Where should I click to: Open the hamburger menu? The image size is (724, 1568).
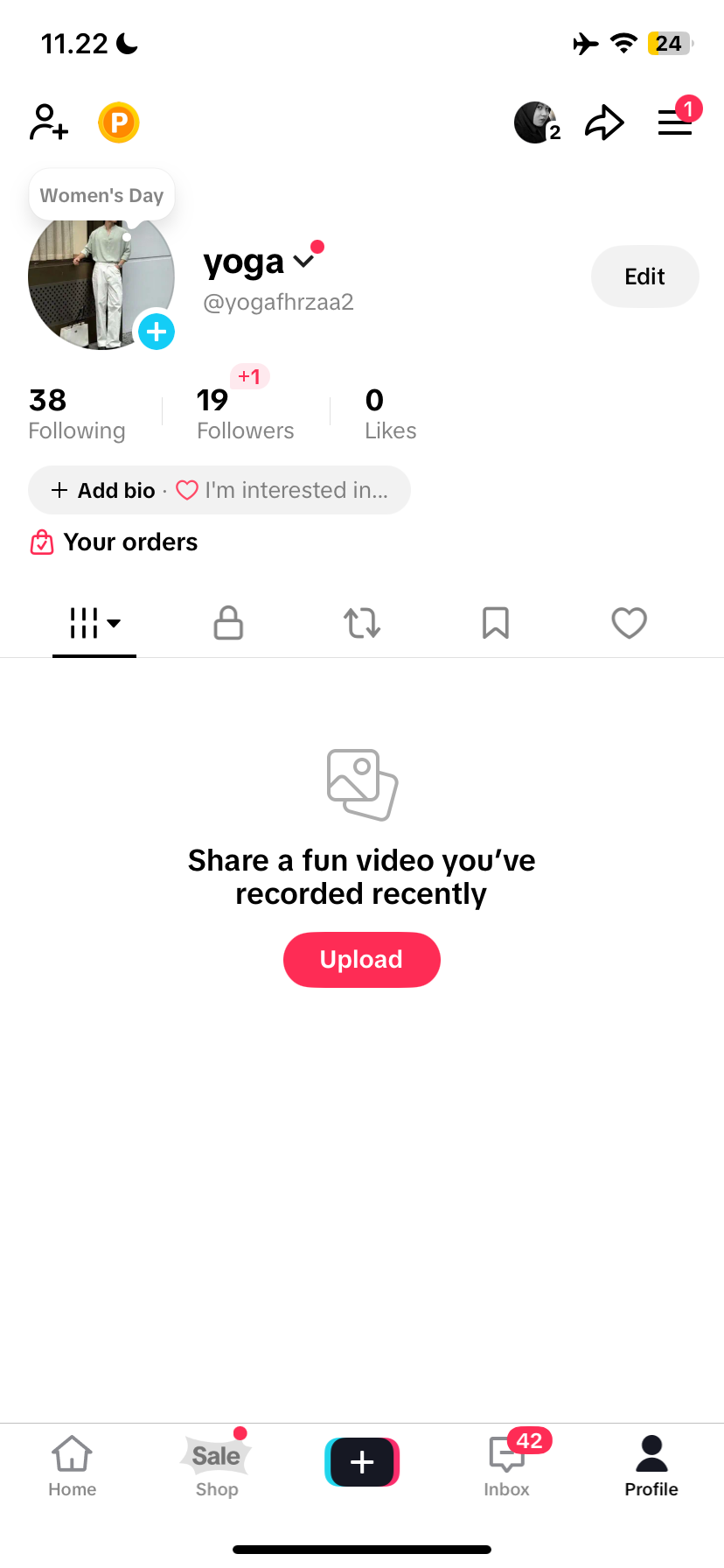[x=675, y=122]
